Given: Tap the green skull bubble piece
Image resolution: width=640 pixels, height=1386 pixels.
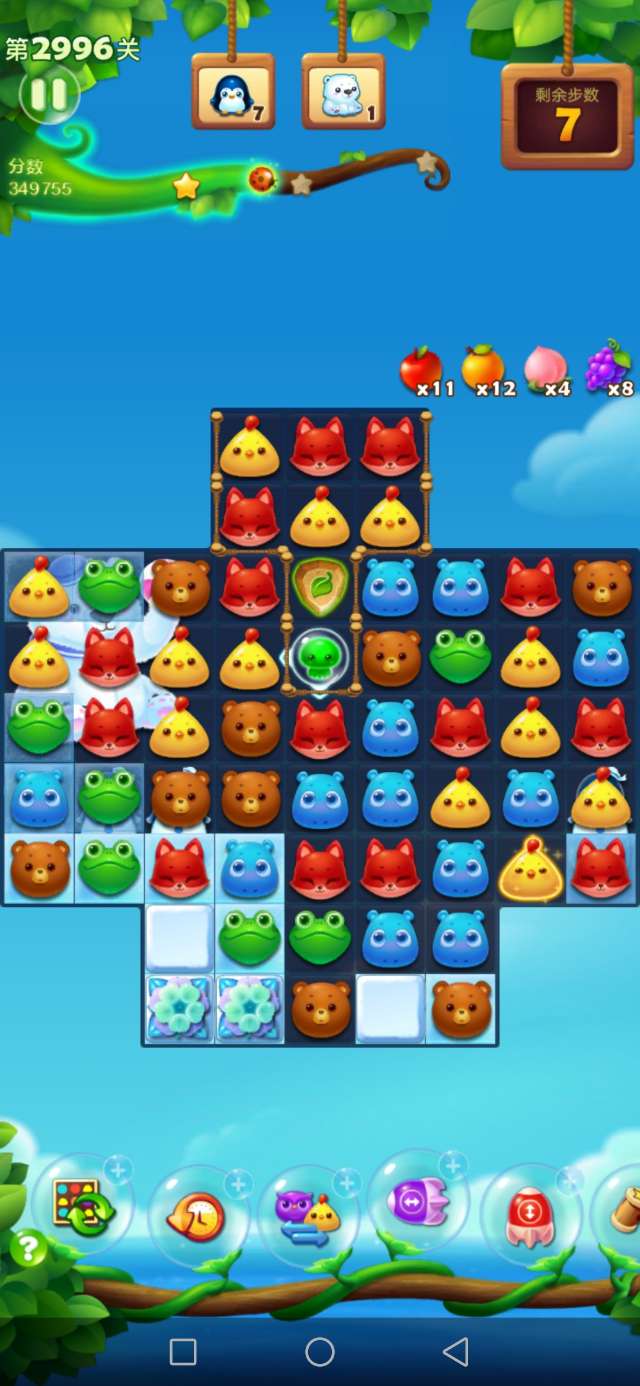Looking at the screenshot, I should [x=319, y=657].
